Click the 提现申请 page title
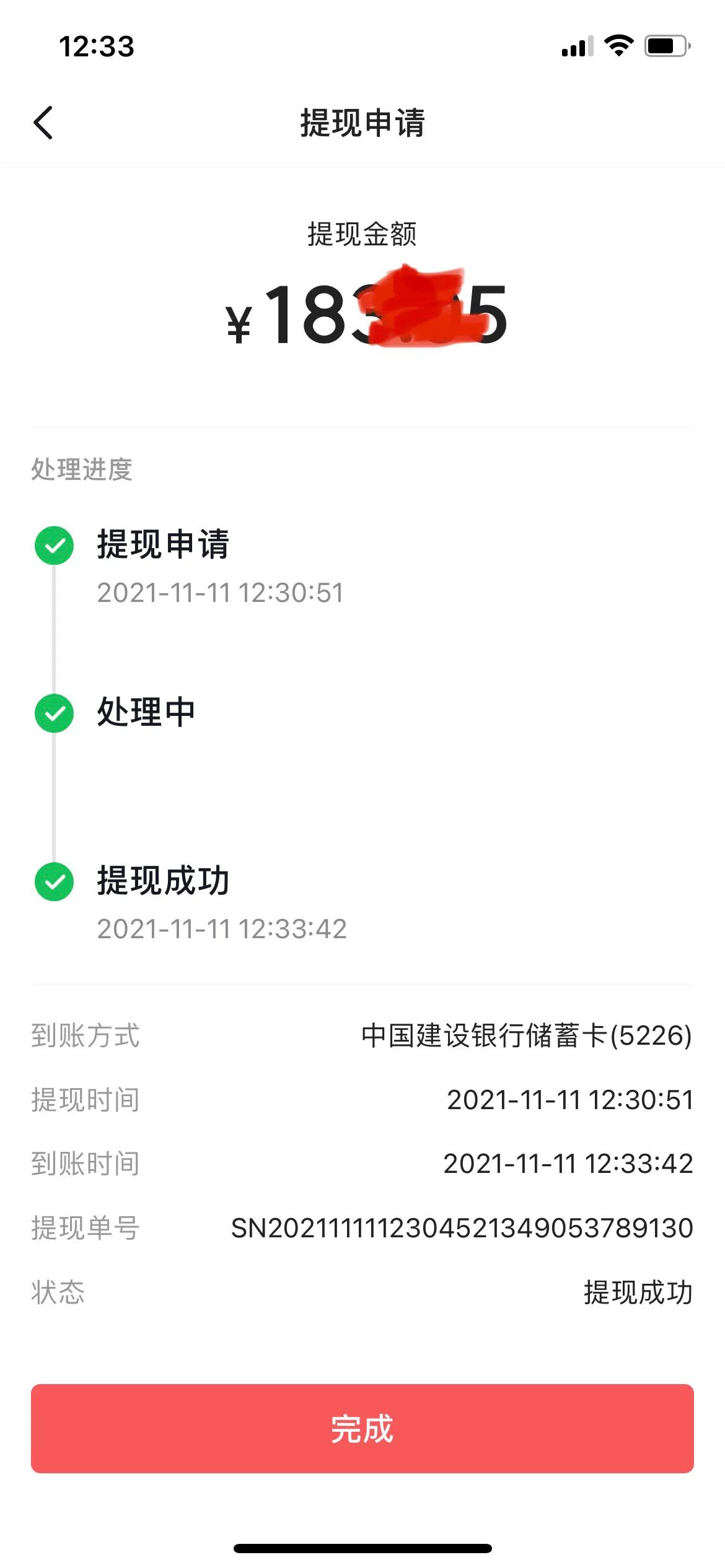 pyautogui.click(x=362, y=121)
